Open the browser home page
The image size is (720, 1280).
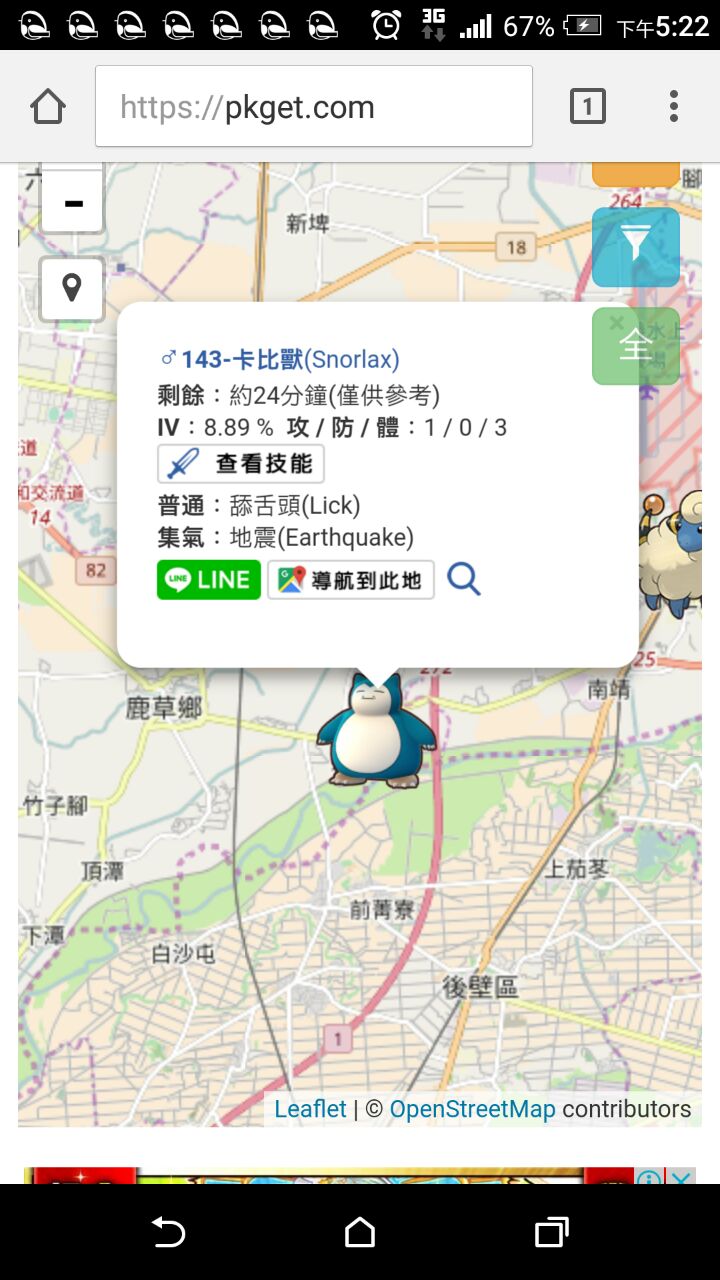coord(48,106)
